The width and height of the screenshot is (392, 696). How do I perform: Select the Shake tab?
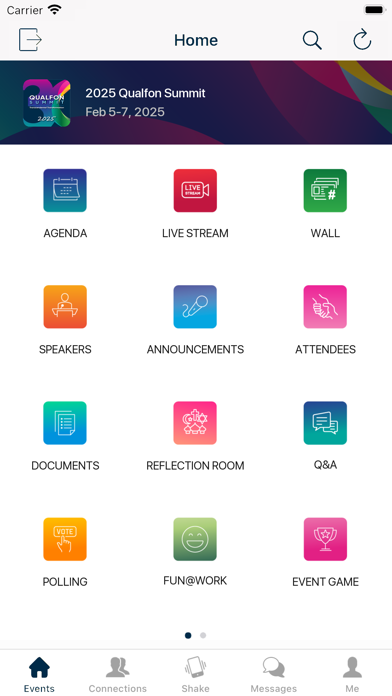pos(195,675)
